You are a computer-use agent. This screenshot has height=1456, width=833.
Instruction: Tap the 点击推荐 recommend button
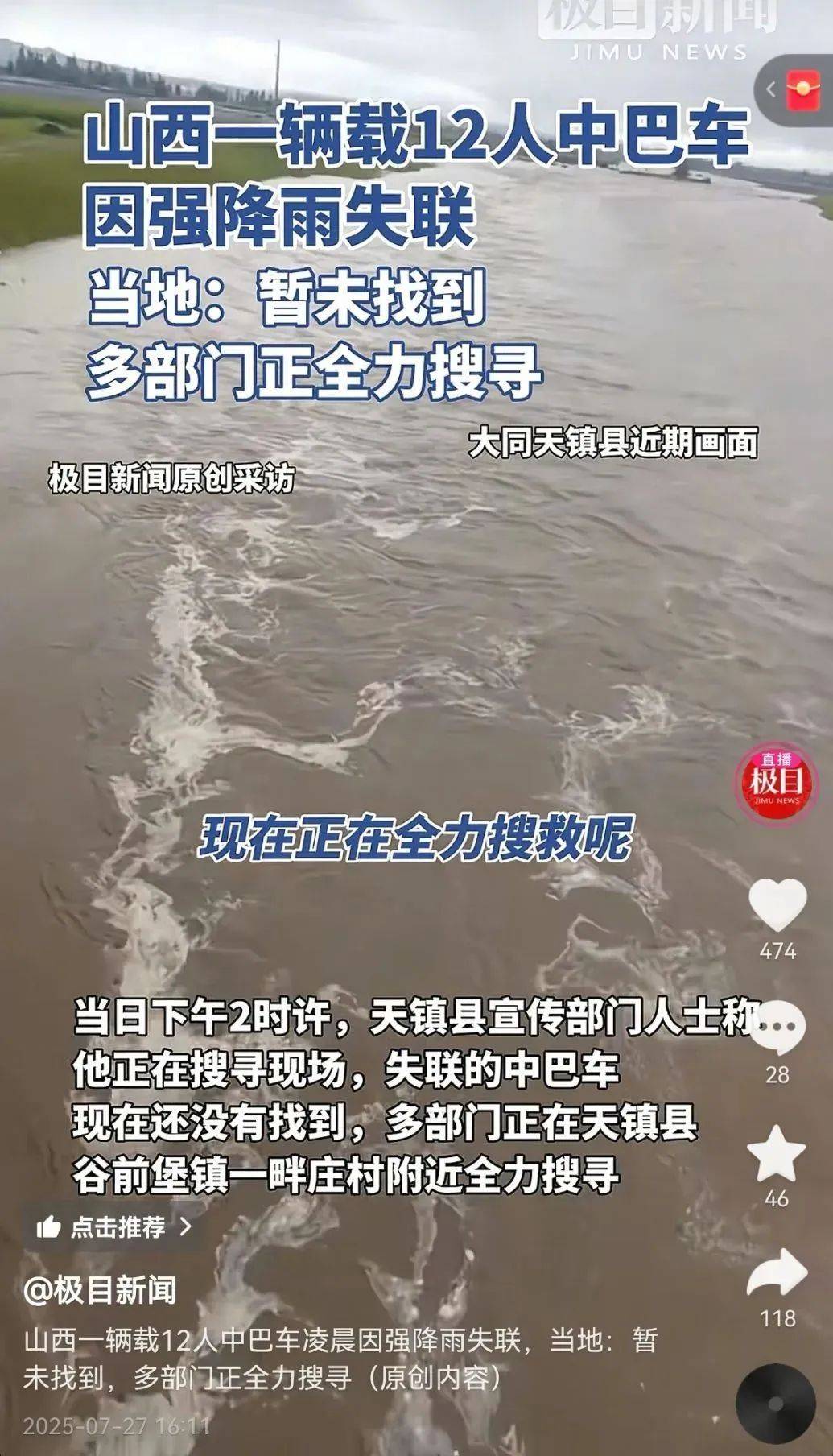[x=113, y=1226]
